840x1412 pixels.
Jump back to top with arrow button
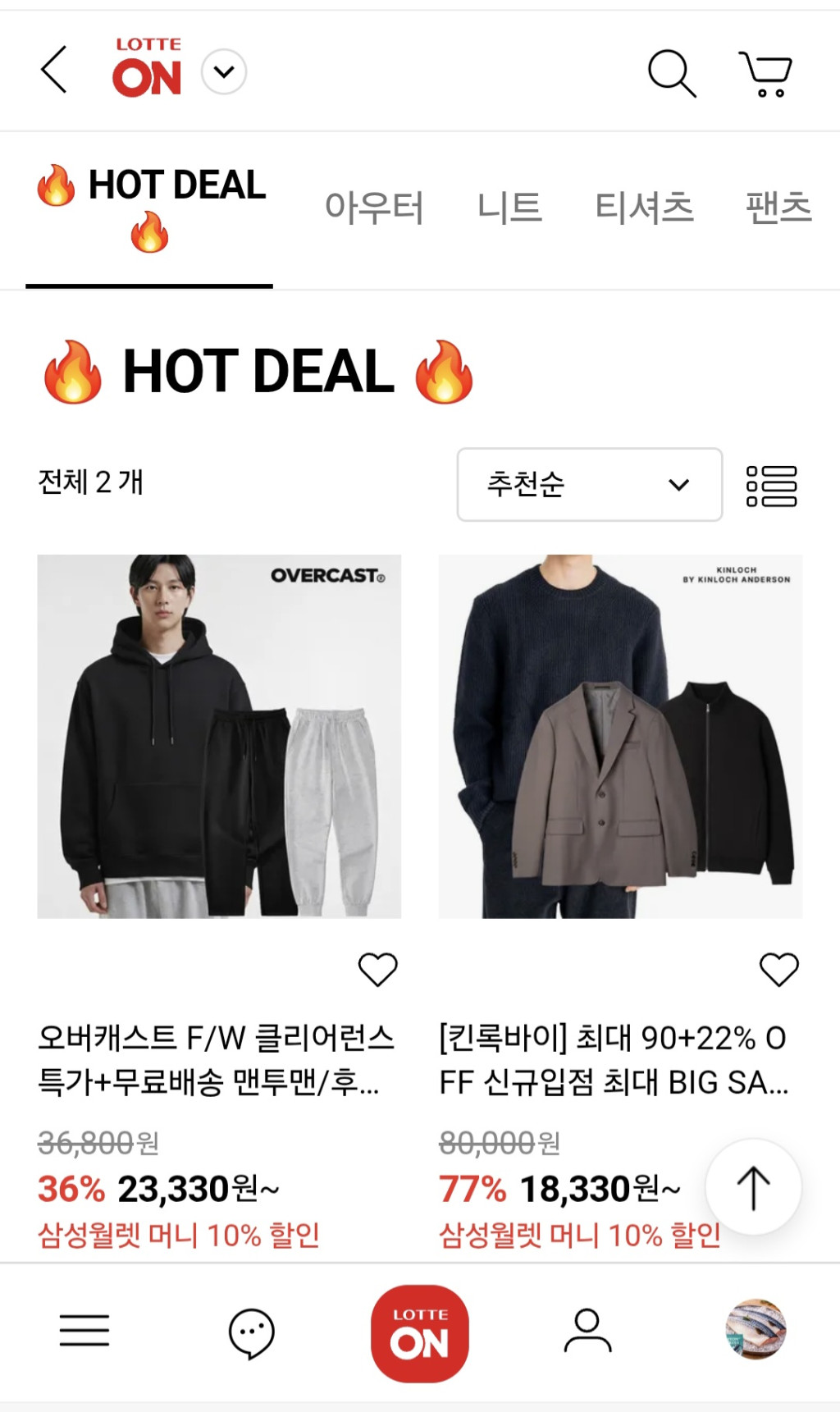753,1187
